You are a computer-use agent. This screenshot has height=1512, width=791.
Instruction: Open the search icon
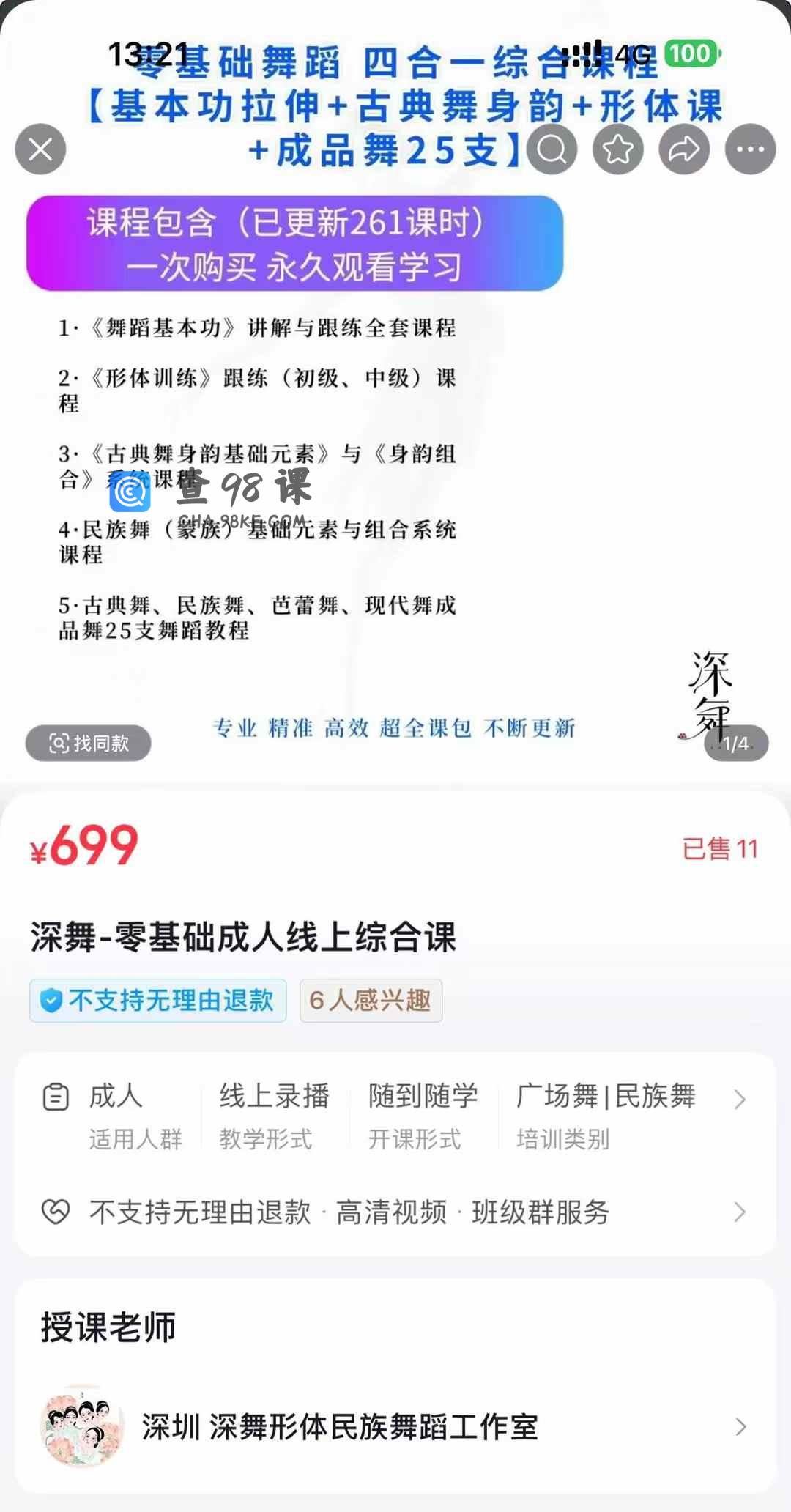pyautogui.click(x=552, y=149)
